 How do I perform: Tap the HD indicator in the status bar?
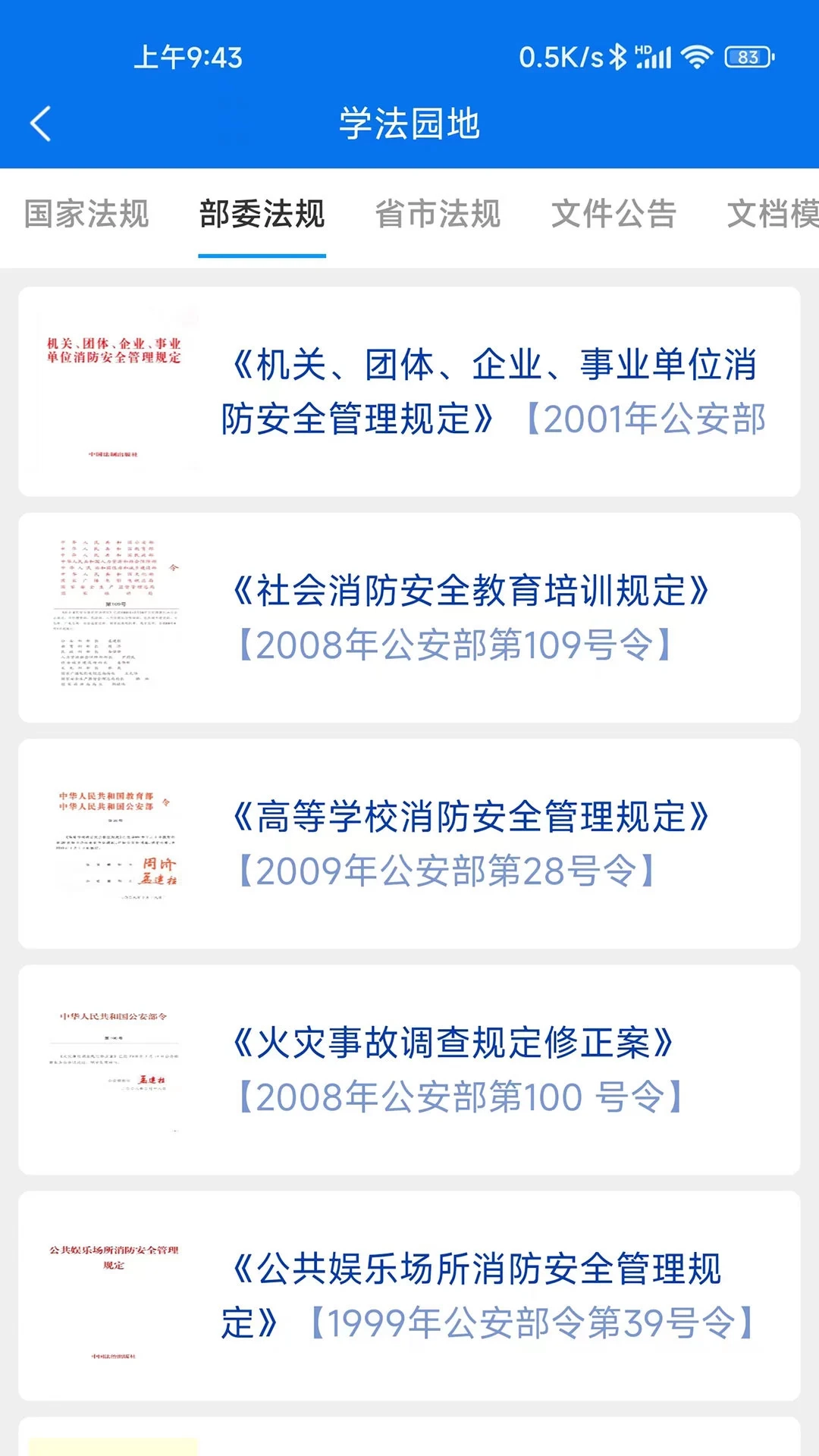tap(642, 47)
